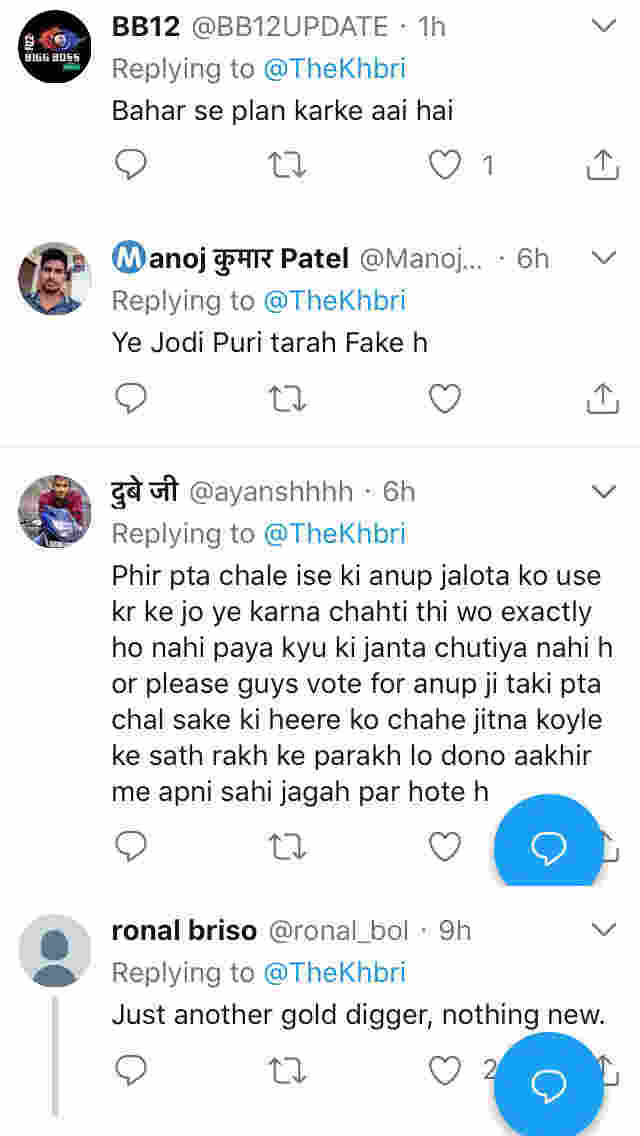Like Manoj's 'Ye Jodi Puri tarah Fake' tweet
640x1136 pixels.
445,399
